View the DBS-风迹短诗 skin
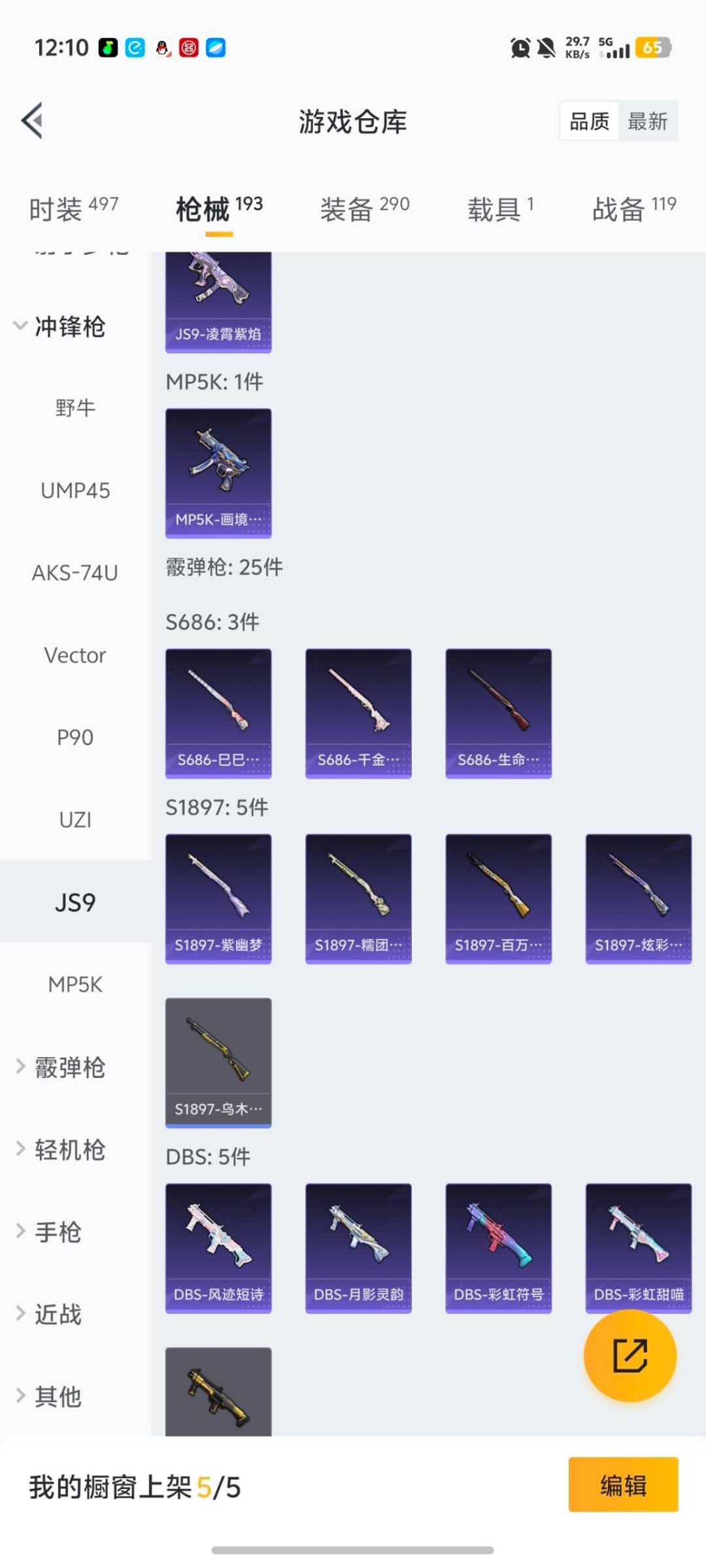This screenshot has height=1568, width=706. [x=218, y=1247]
